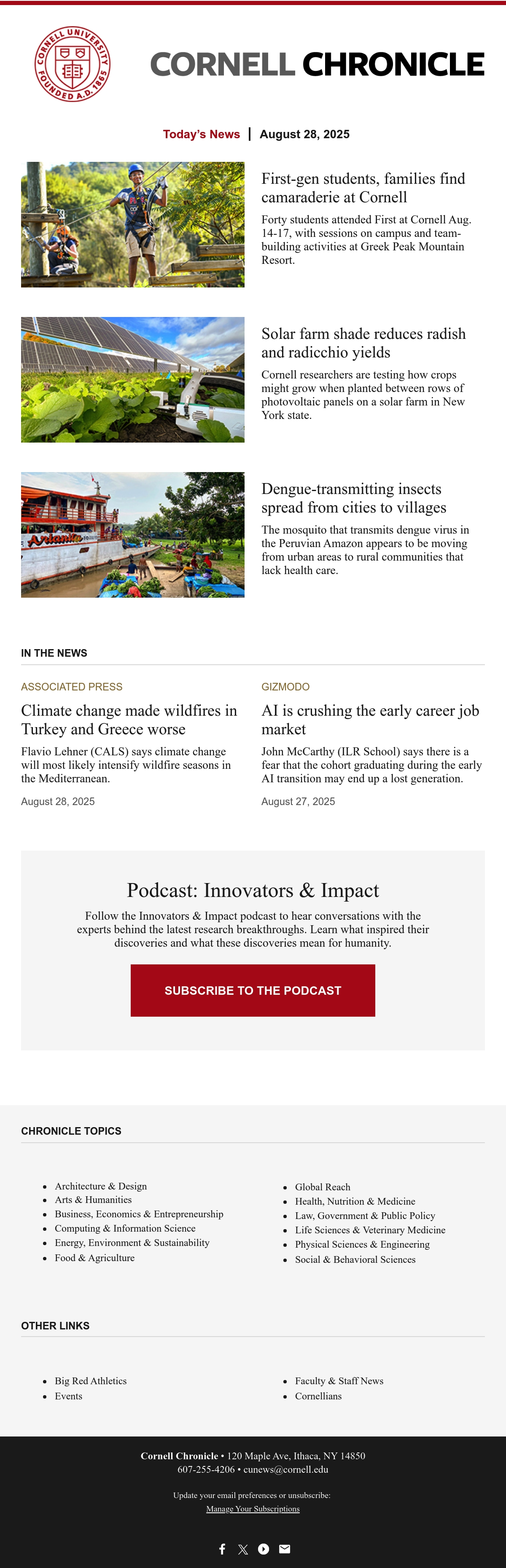Open the video play icon in the footer
The height and width of the screenshot is (1568, 506).
[264, 1549]
